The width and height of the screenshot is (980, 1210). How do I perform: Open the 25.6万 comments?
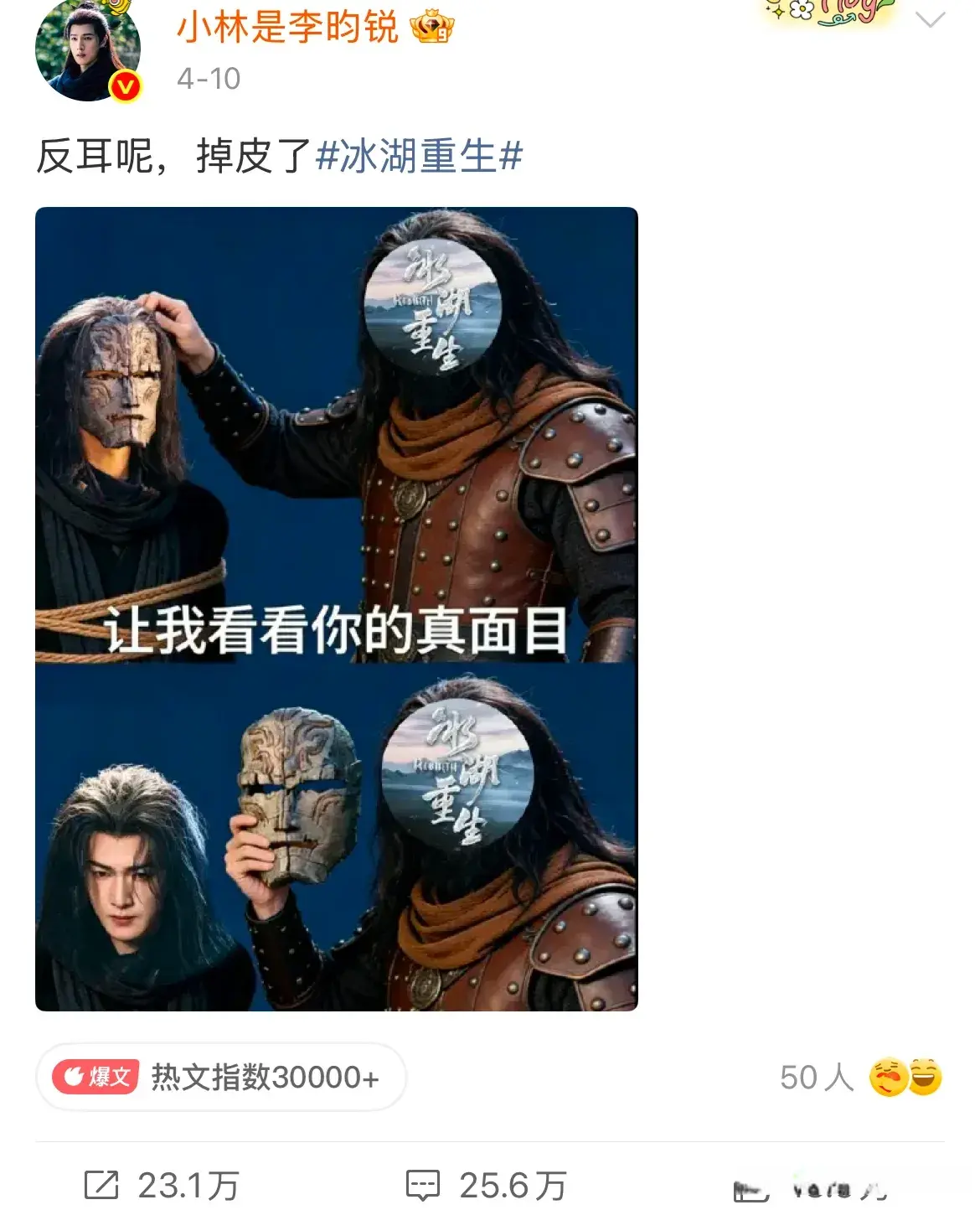pos(486,1185)
